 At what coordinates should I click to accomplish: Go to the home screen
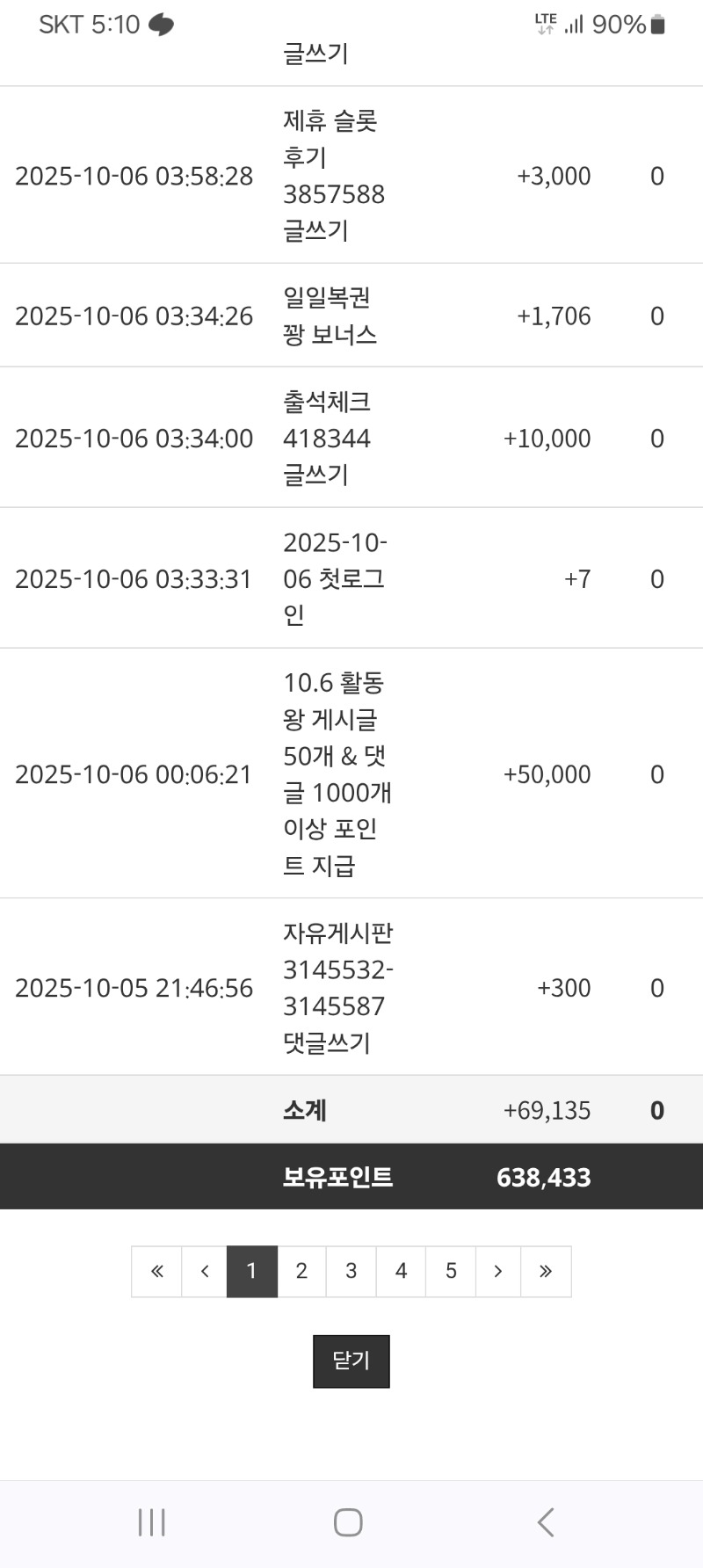[x=348, y=1522]
